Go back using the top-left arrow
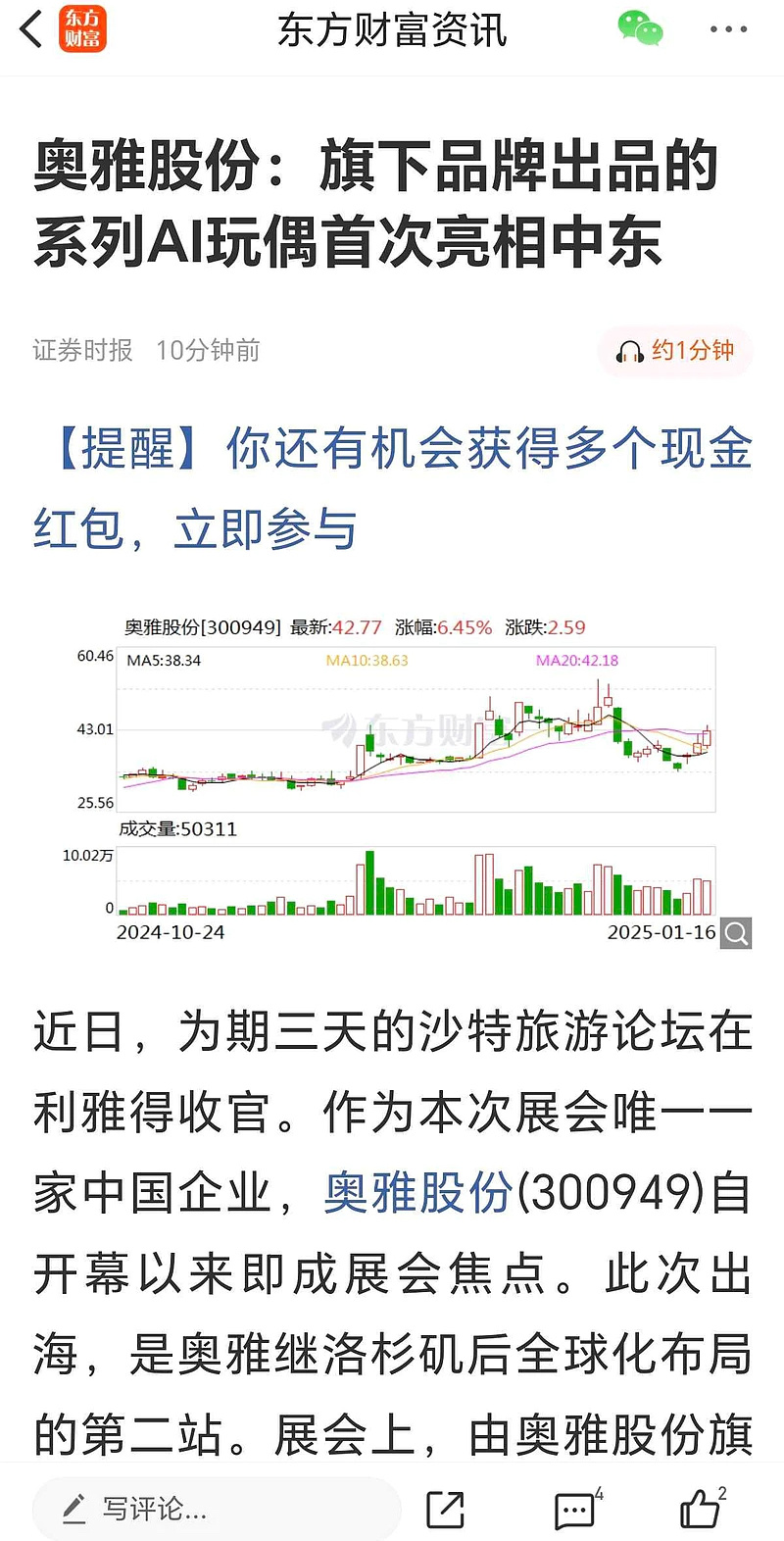784x1541 pixels. tap(31, 29)
